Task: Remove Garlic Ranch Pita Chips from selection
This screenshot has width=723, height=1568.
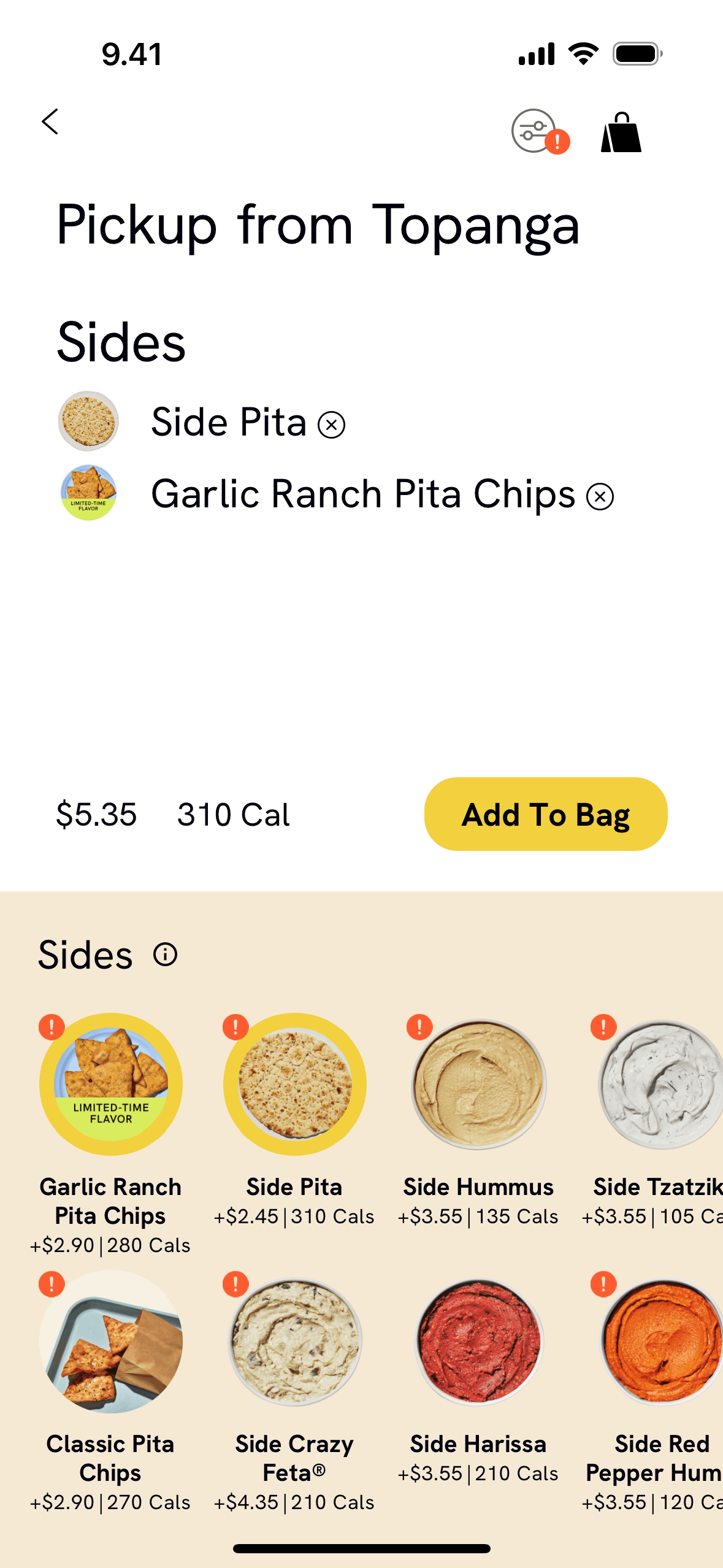Action: [x=600, y=497]
